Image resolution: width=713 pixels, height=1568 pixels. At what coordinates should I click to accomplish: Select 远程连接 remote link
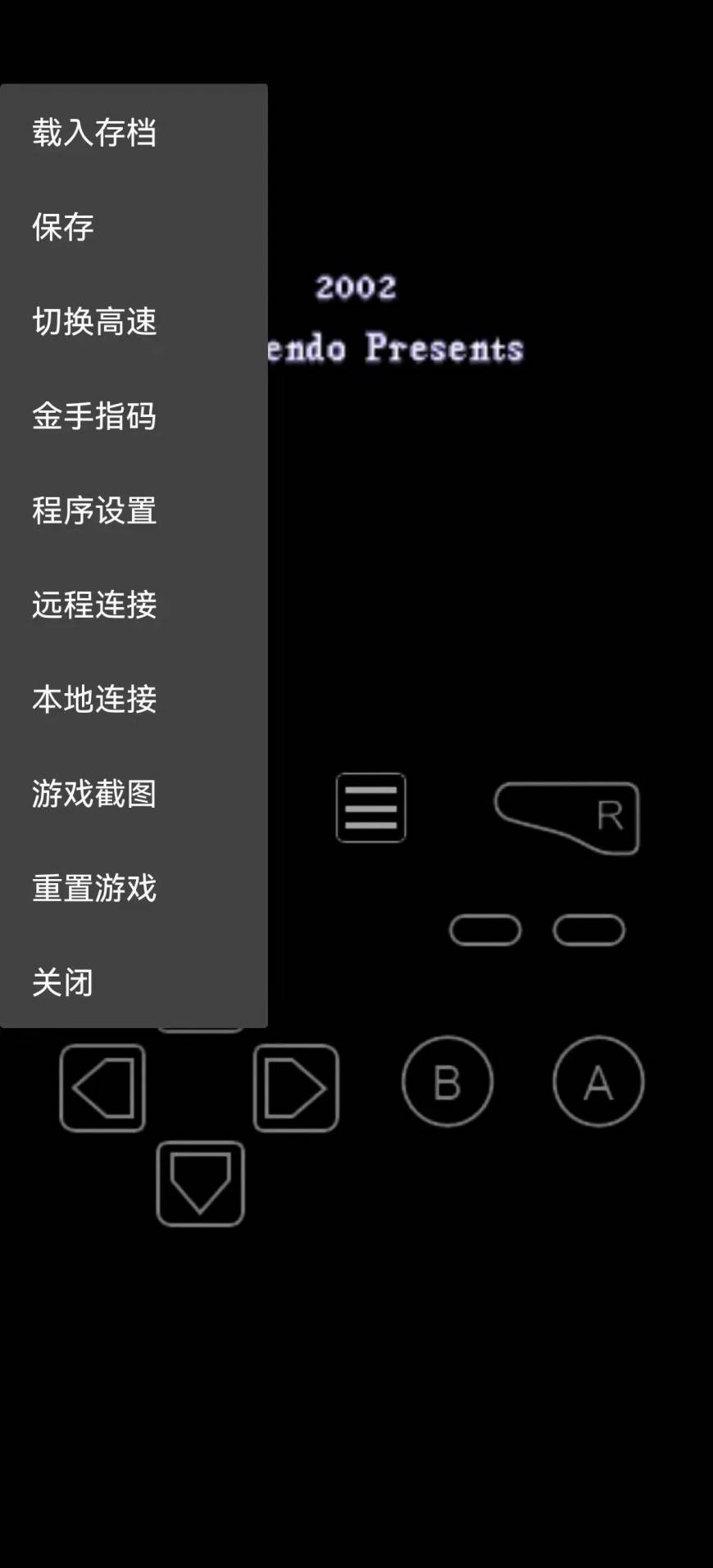pos(94,605)
